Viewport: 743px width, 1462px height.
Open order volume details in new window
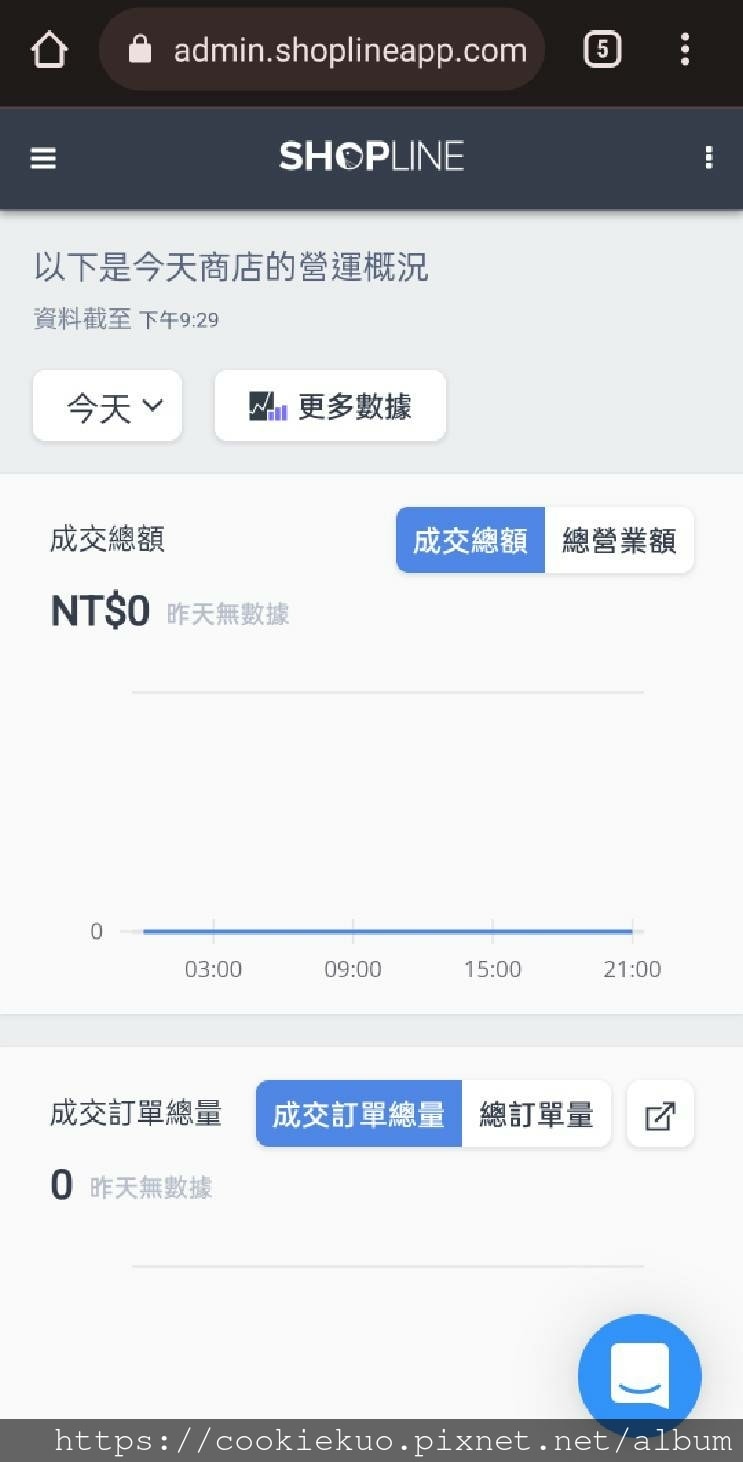(660, 1115)
